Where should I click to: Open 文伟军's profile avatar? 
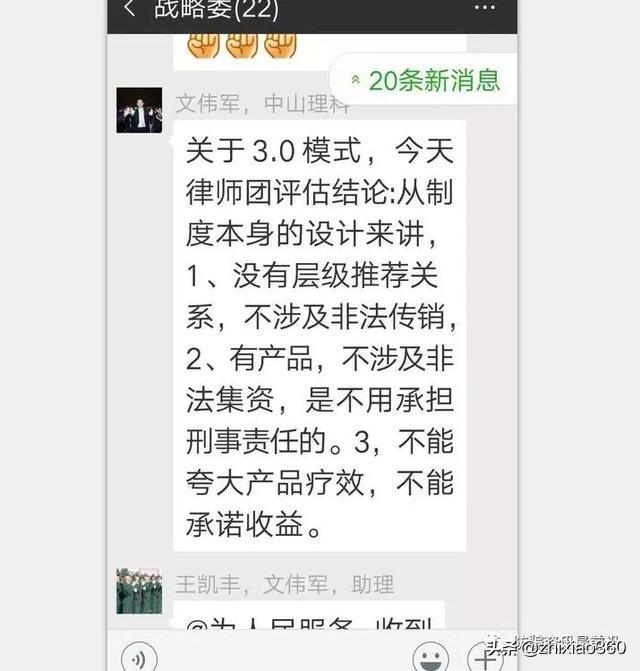[x=139, y=110]
